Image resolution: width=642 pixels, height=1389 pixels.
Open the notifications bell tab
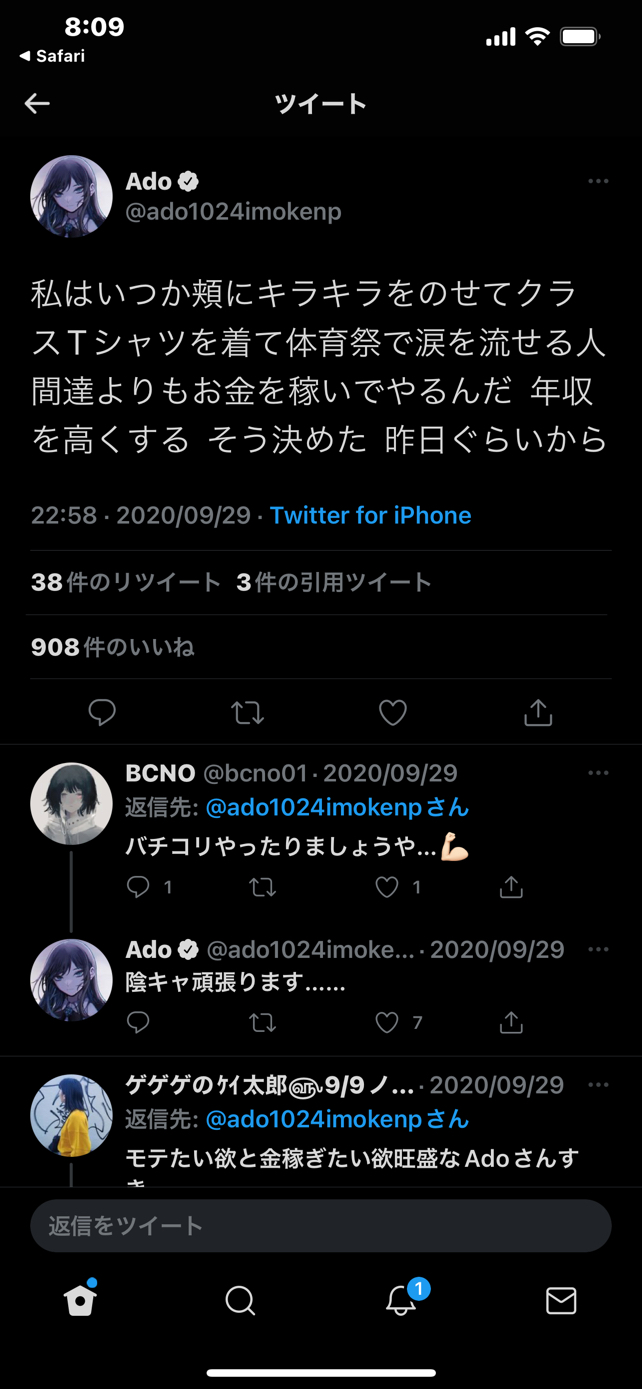pyautogui.click(x=401, y=1300)
